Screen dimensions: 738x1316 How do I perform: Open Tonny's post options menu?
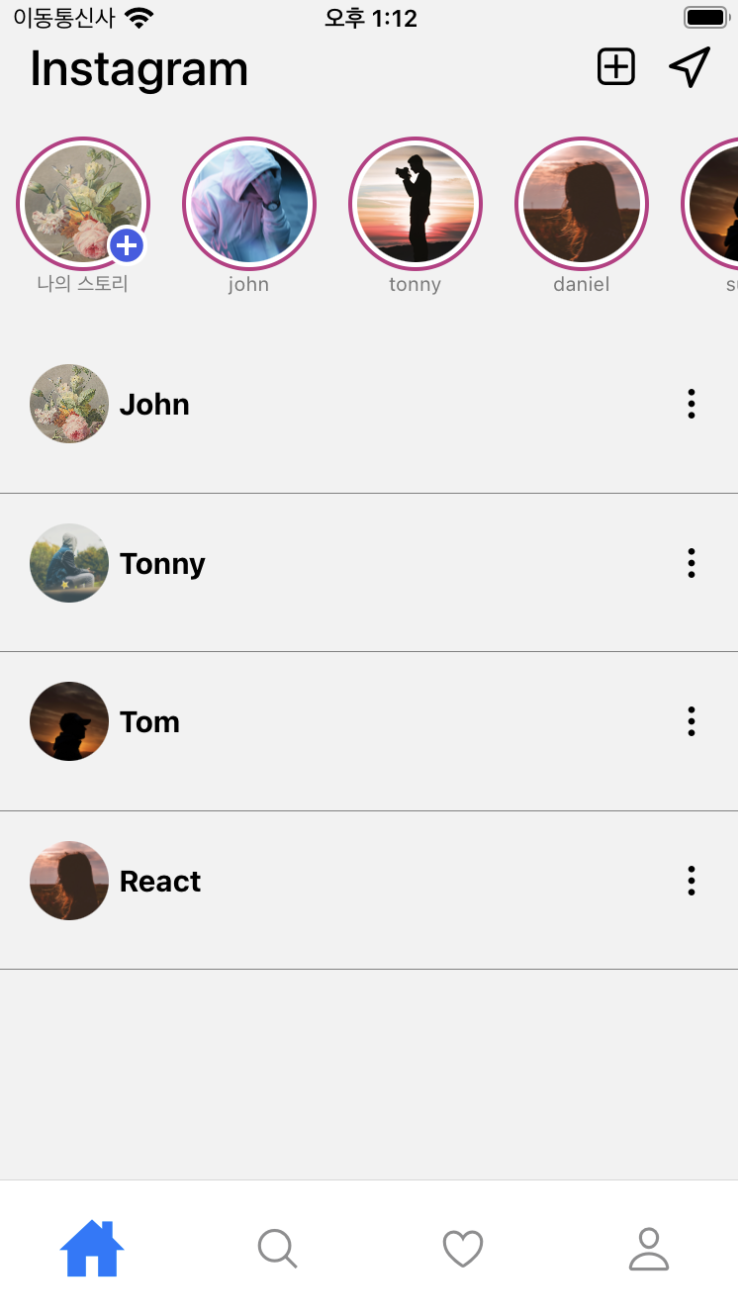691,563
